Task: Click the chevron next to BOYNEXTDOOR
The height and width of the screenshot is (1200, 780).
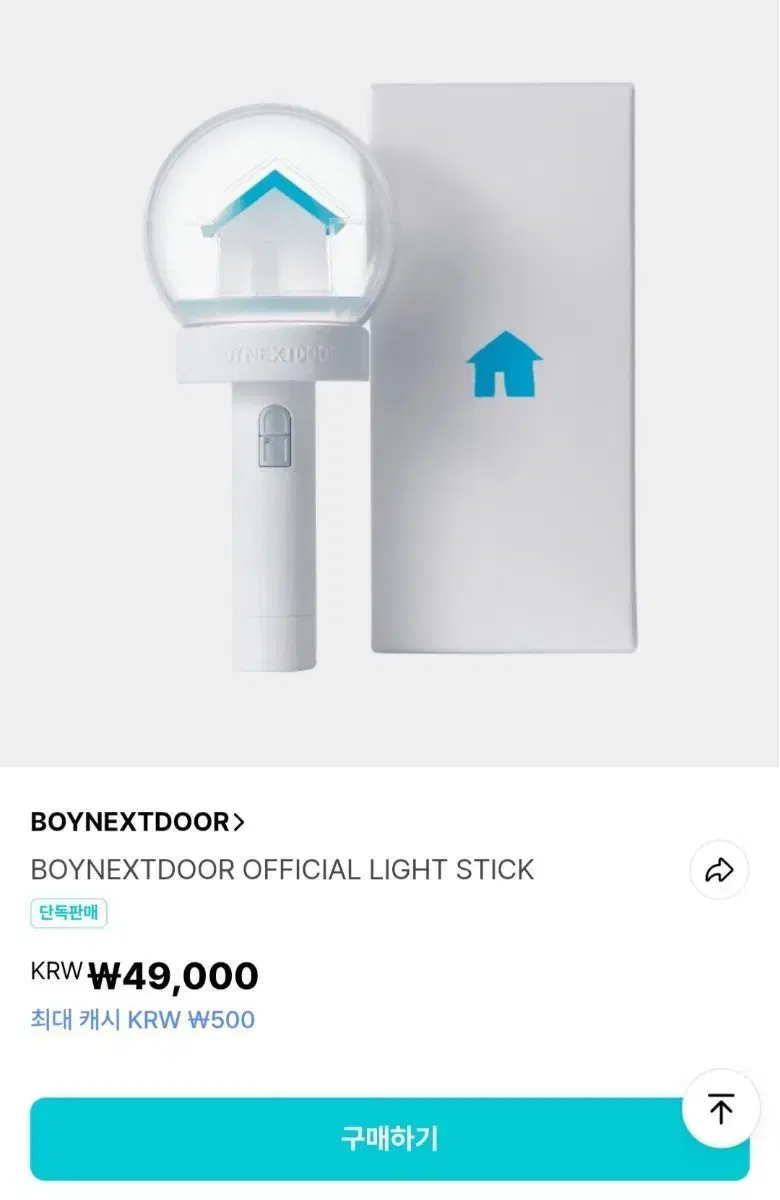Action: (240, 821)
